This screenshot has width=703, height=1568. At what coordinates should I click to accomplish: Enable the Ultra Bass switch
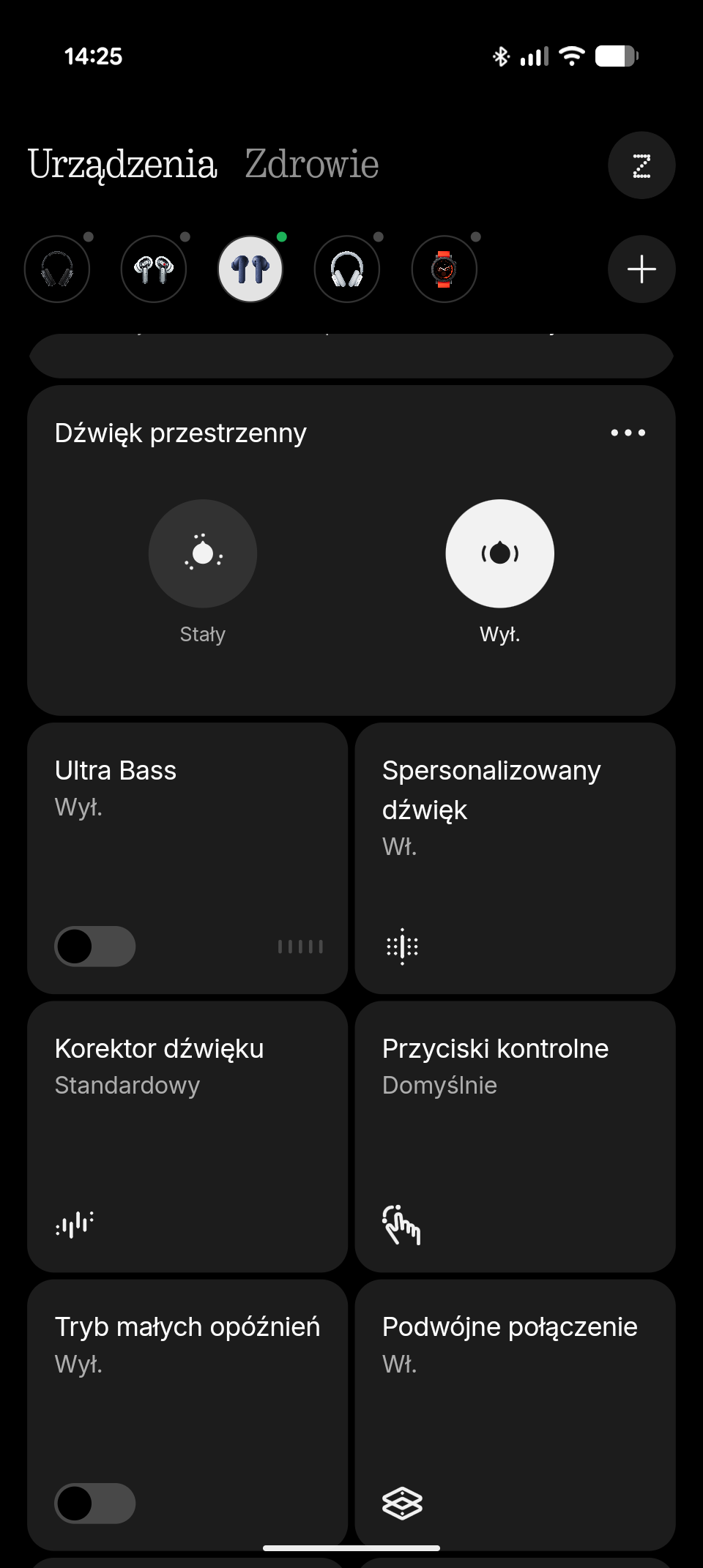pos(95,947)
